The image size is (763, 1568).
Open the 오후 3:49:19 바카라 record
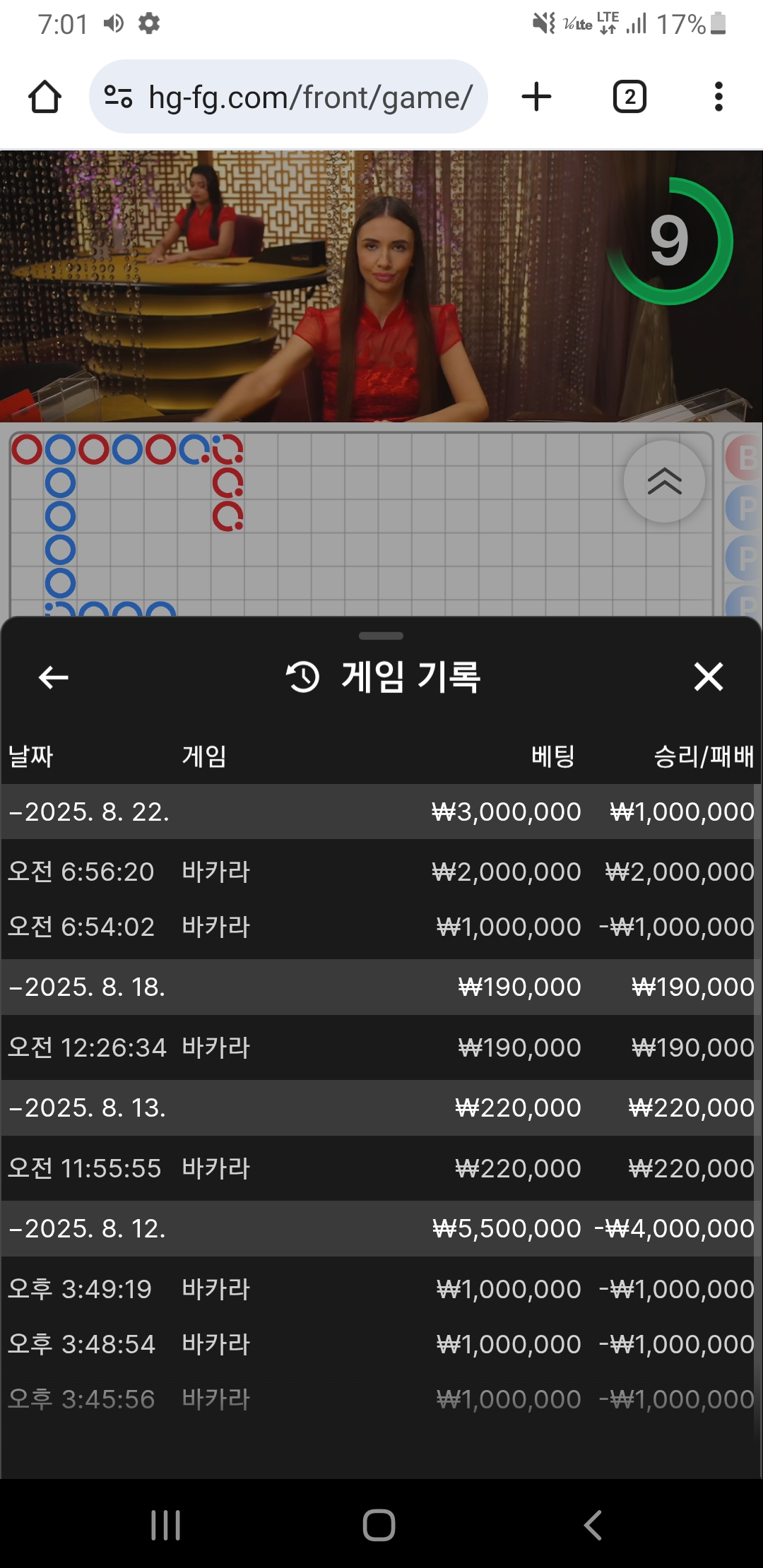[x=380, y=1289]
